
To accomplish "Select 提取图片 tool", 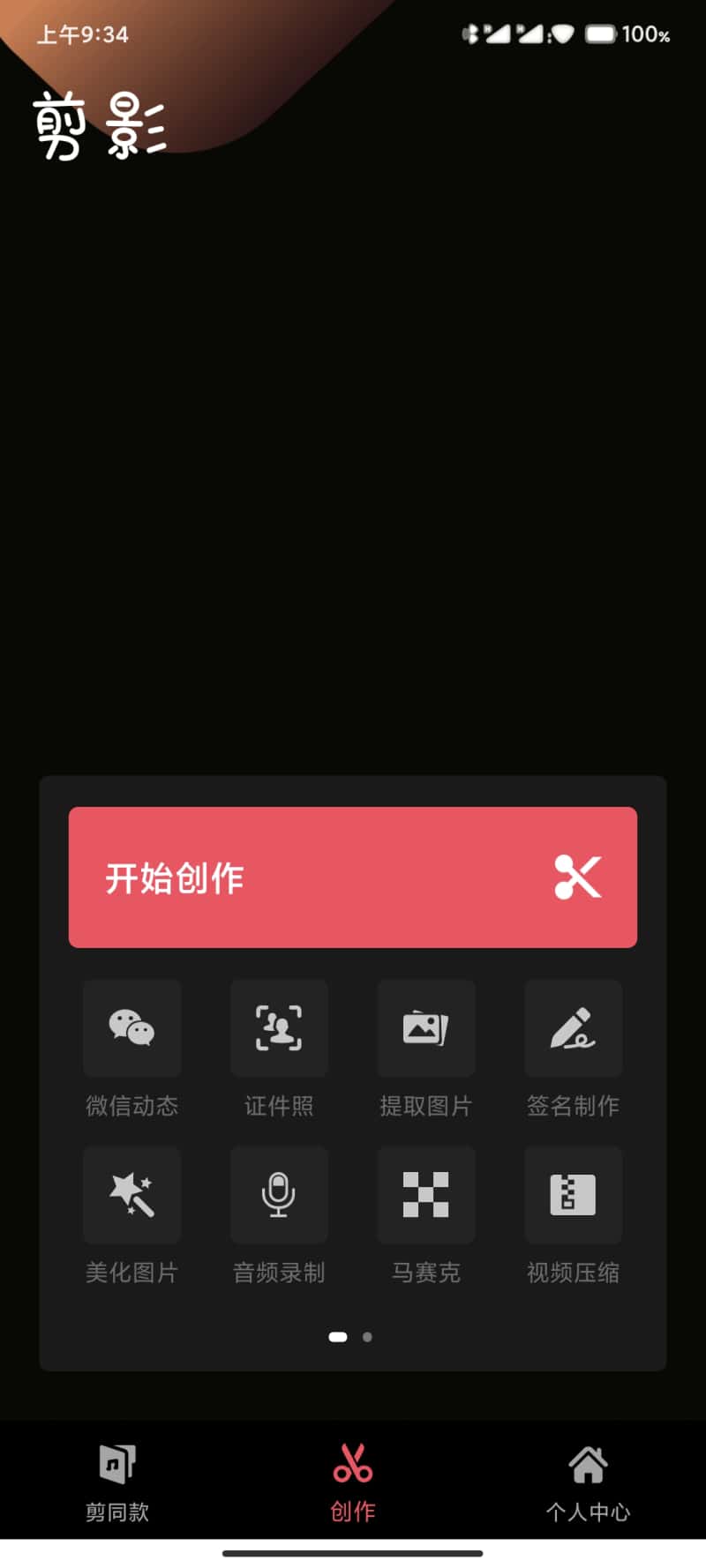I will click(426, 1028).
